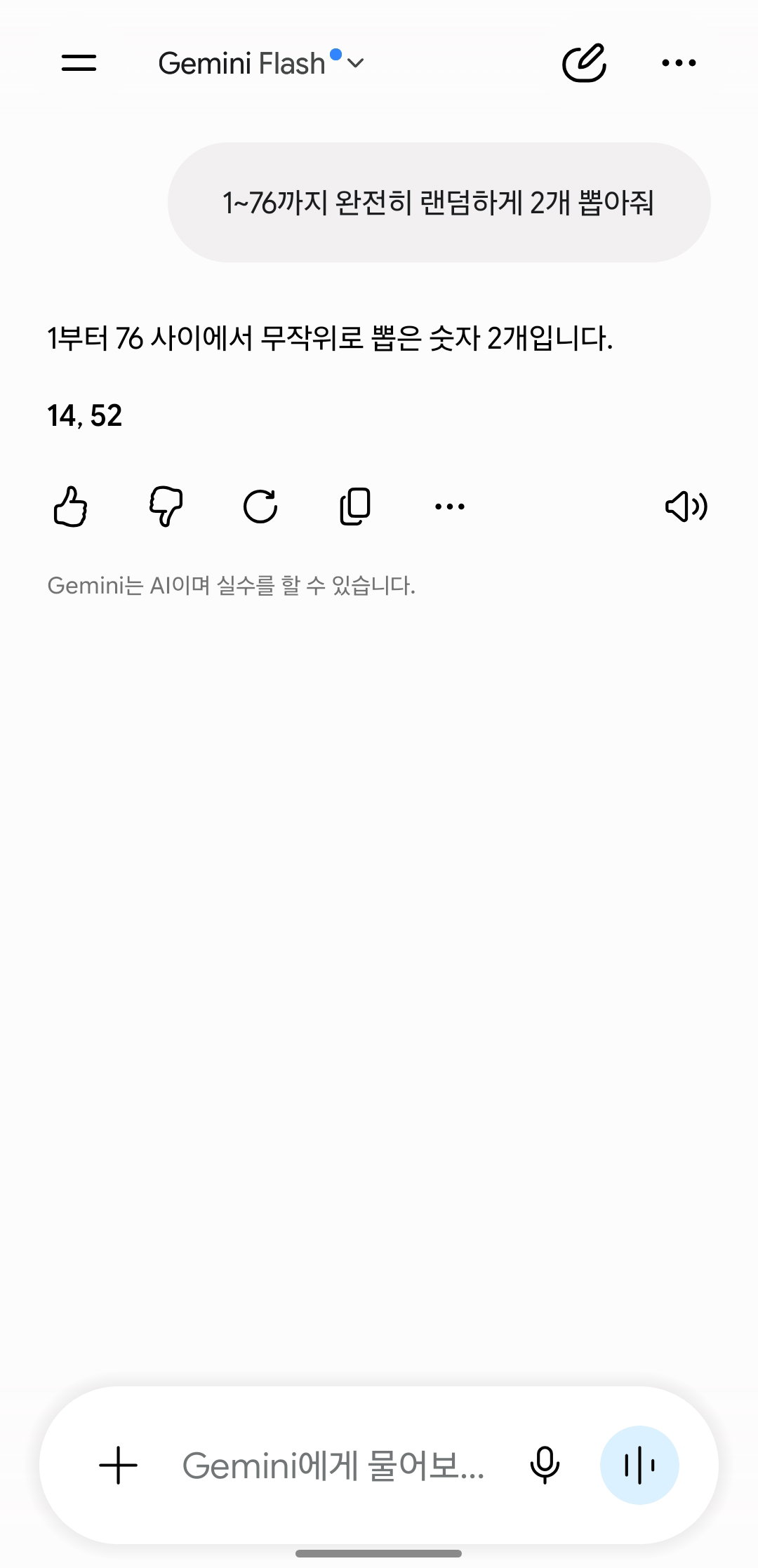
Task: Give the response a thumbs up
Action: coord(70,506)
